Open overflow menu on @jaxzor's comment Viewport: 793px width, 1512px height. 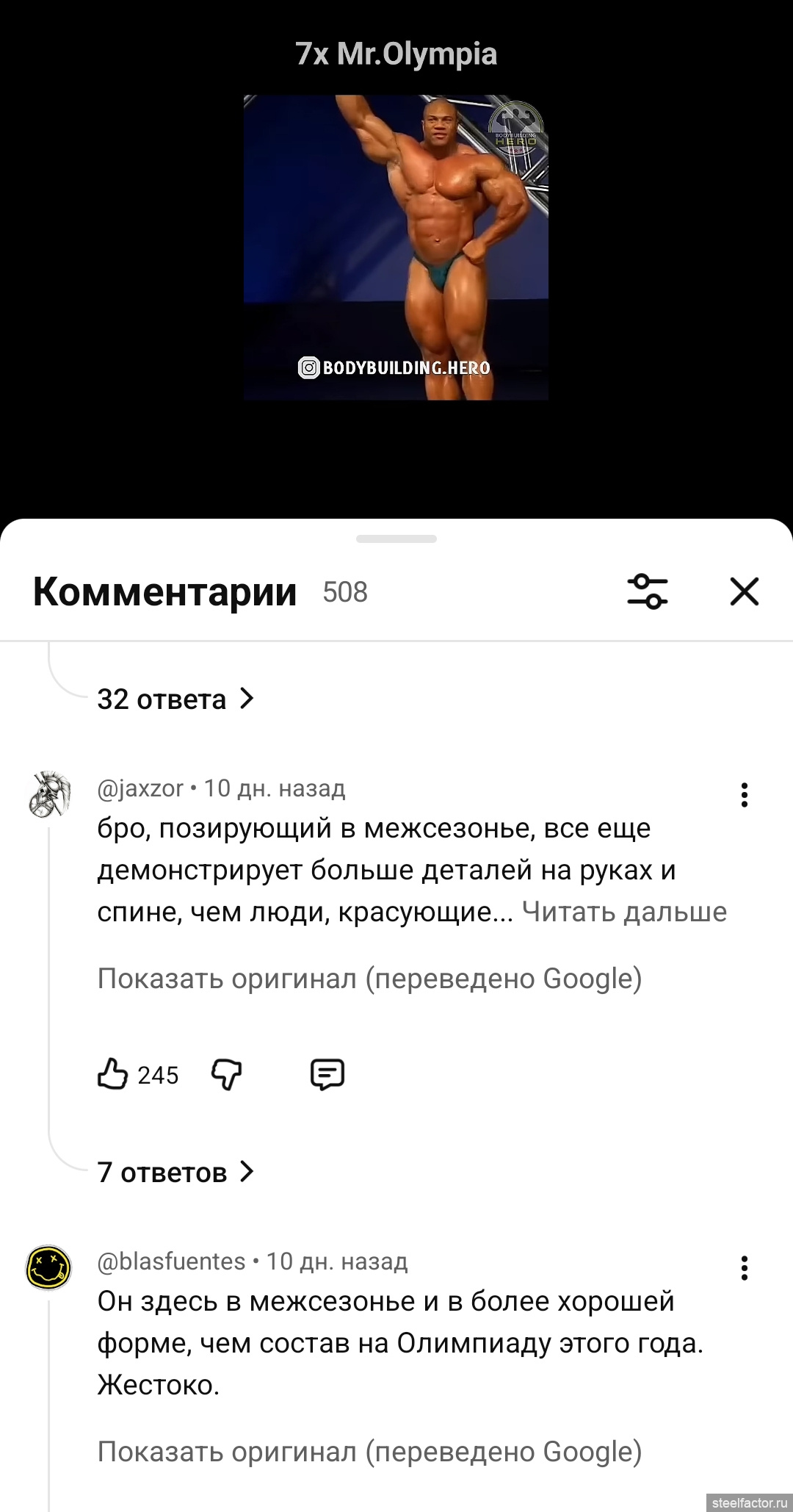pyautogui.click(x=744, y=795)
